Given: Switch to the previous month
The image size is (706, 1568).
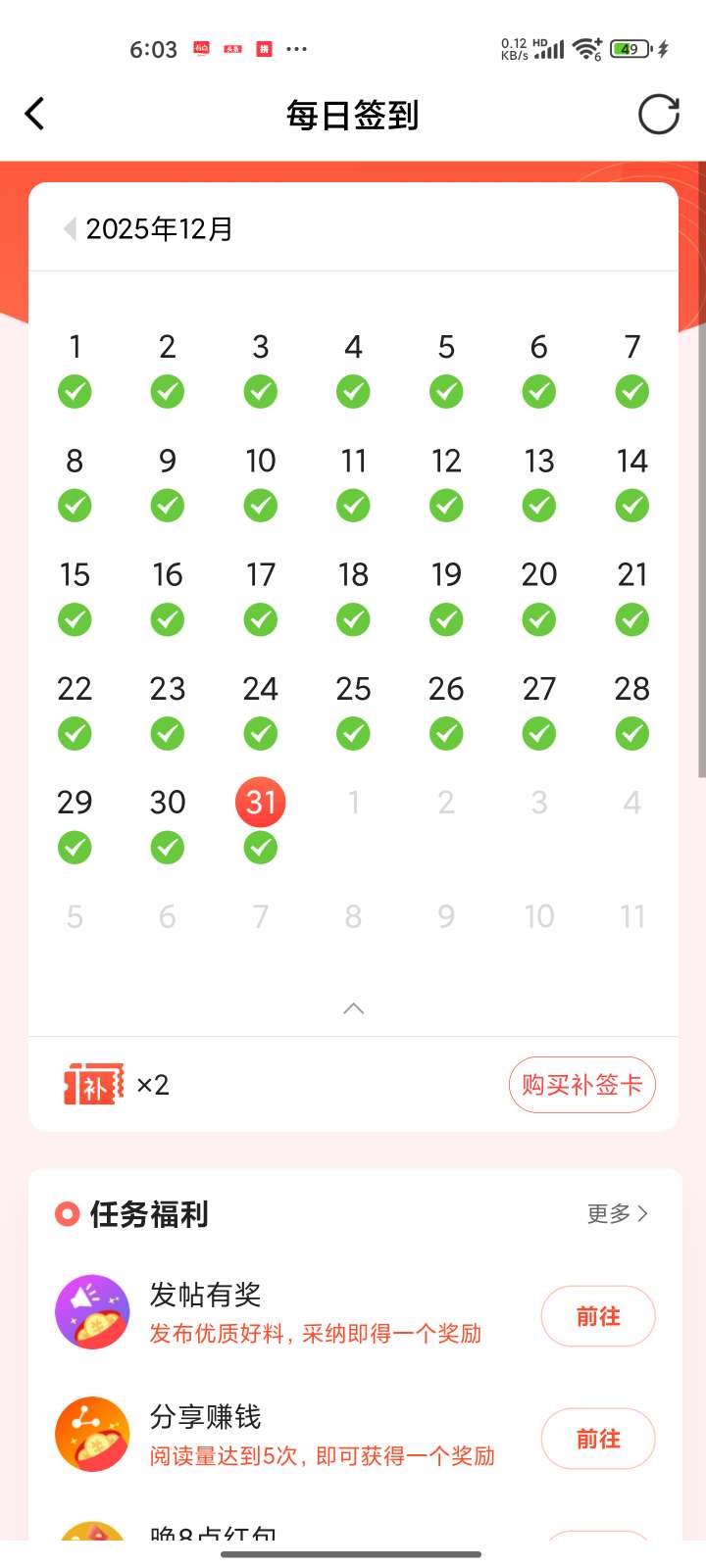Looking at the screenshot, I should tap(70, 229).
